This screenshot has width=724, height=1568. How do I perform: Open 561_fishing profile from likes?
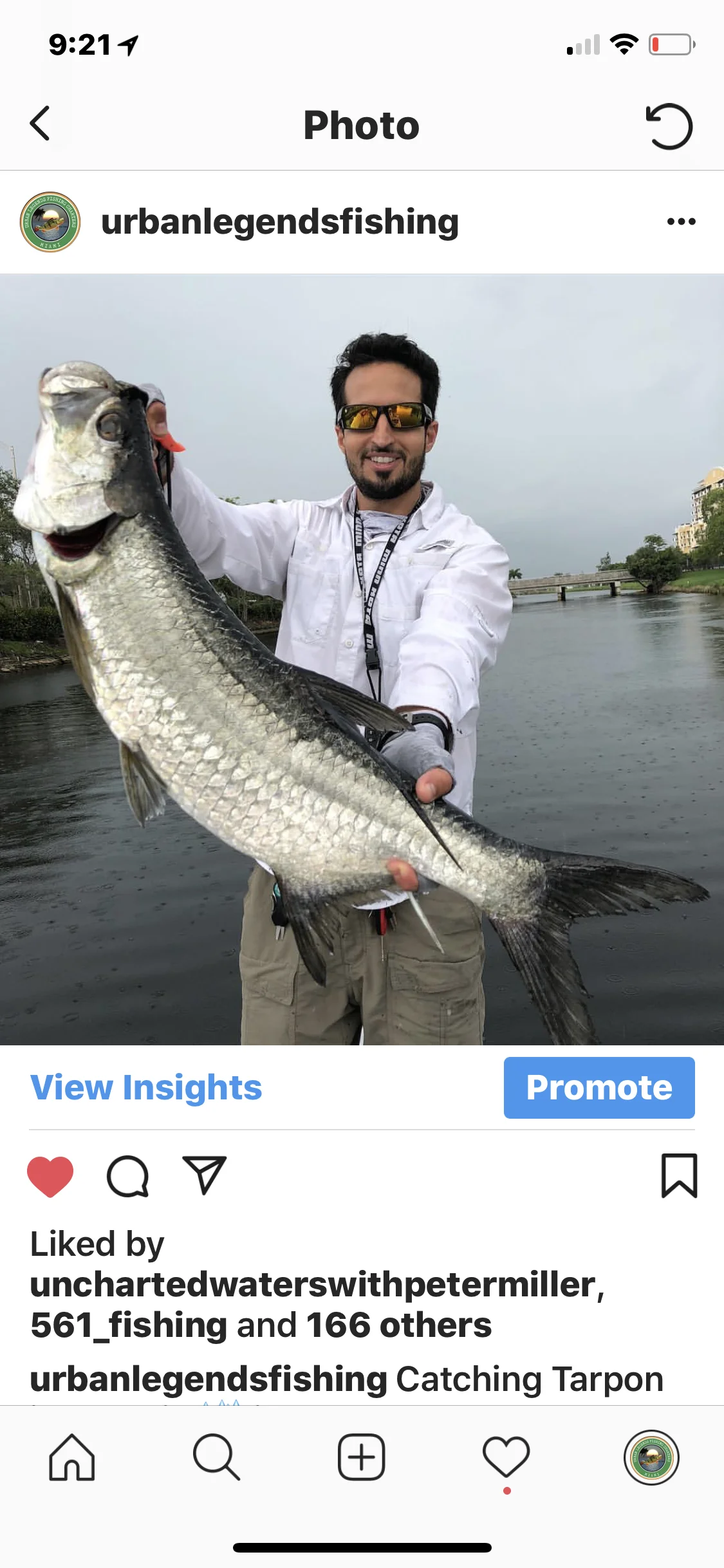coord(129,1325)
